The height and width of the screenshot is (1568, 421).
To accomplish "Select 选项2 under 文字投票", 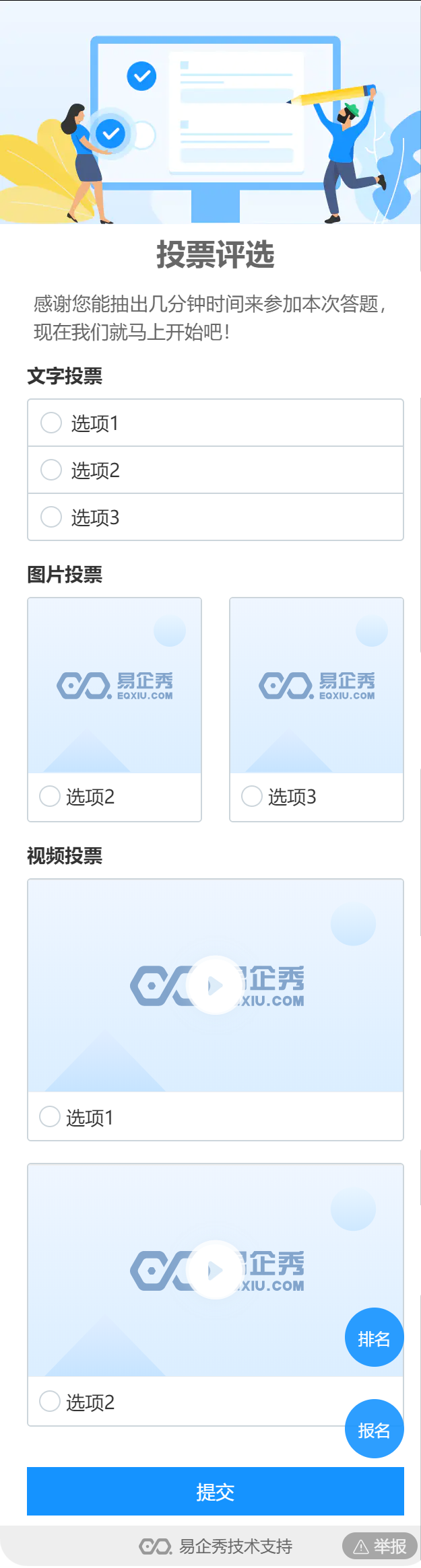I will [x=51, y=470].
